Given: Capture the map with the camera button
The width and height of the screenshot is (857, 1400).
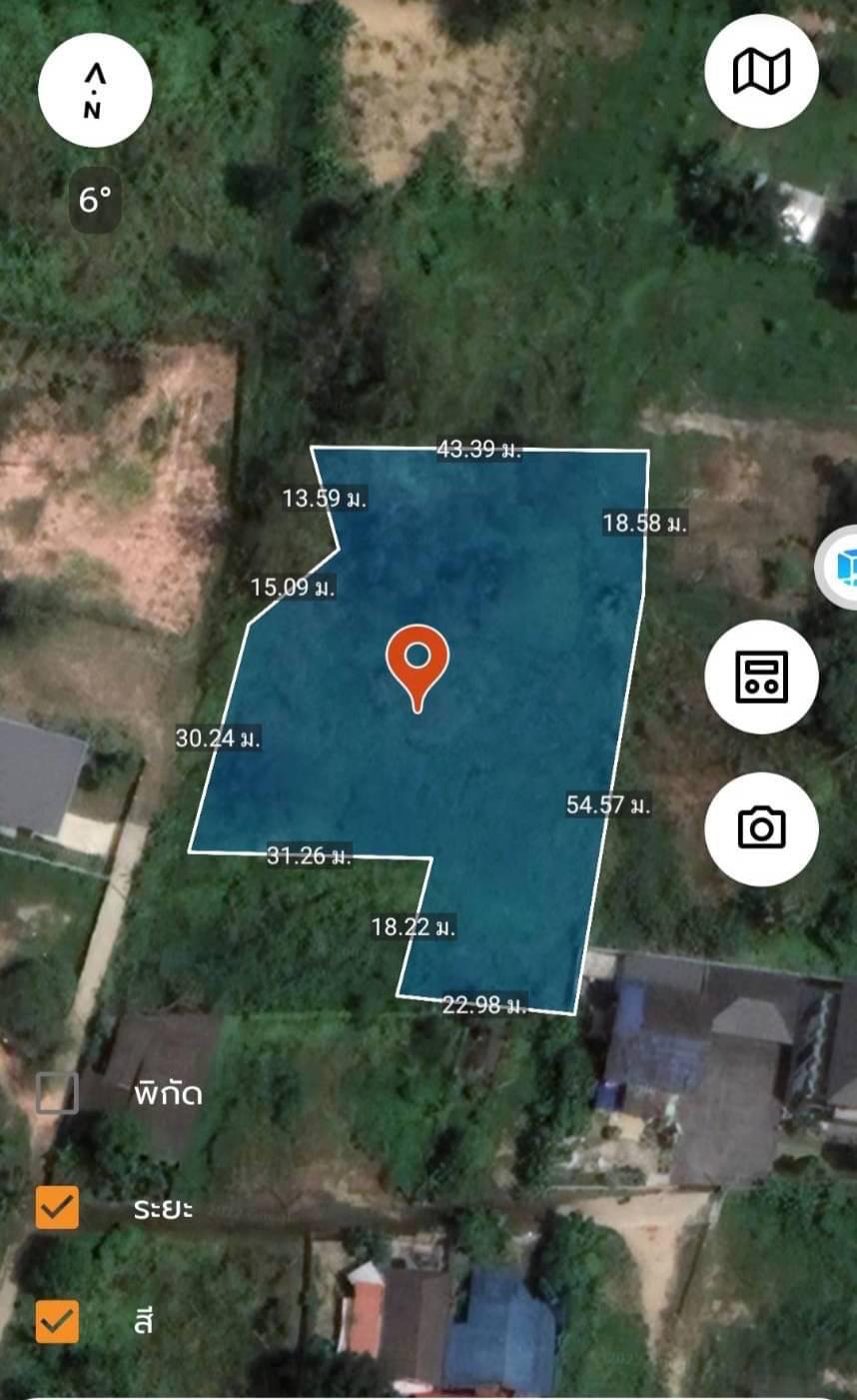Looking at the screenshot, I should pos(761,828).
